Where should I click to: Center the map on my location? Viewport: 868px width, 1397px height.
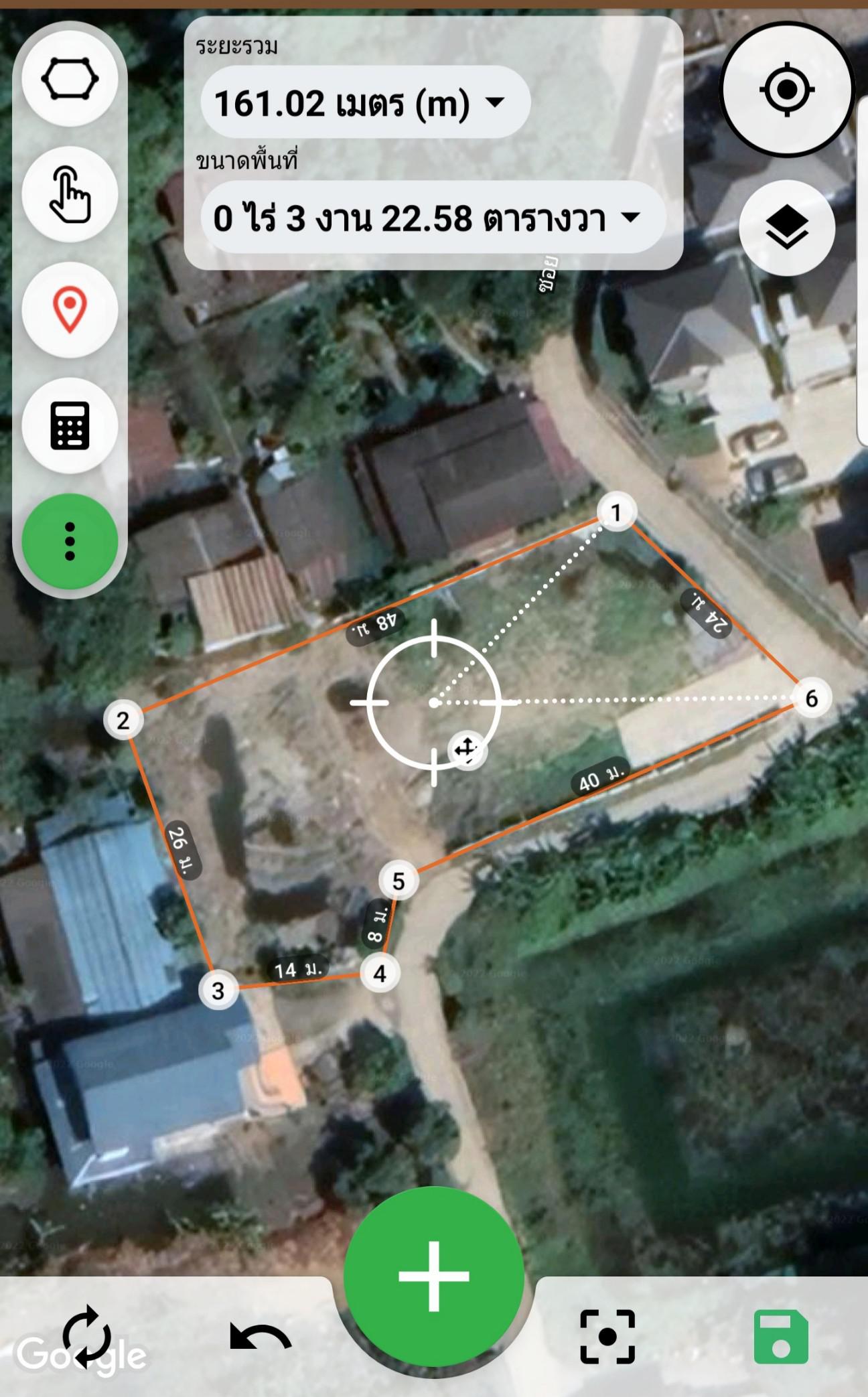(x=786, y=89)
